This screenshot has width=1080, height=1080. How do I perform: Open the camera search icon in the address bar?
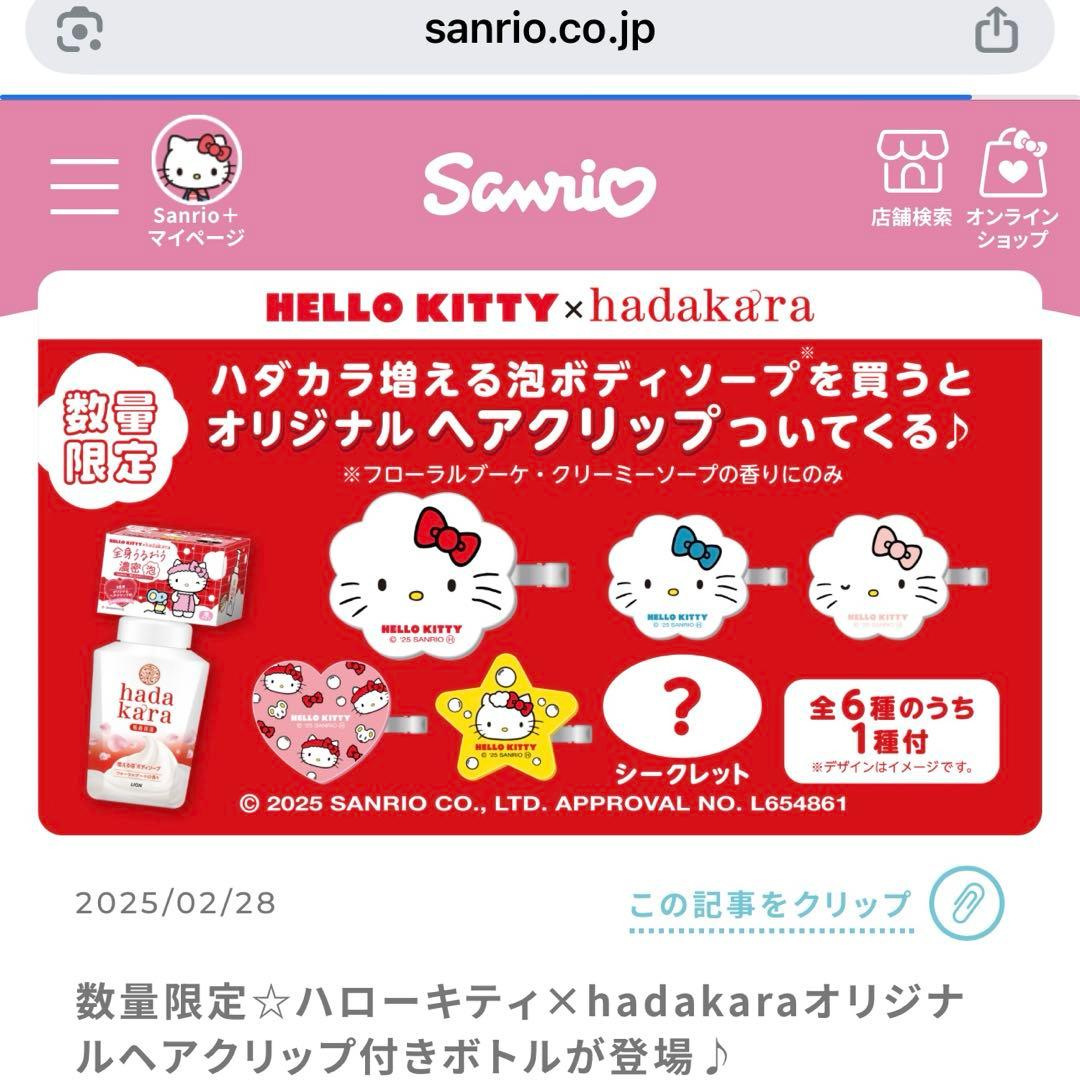79,30
